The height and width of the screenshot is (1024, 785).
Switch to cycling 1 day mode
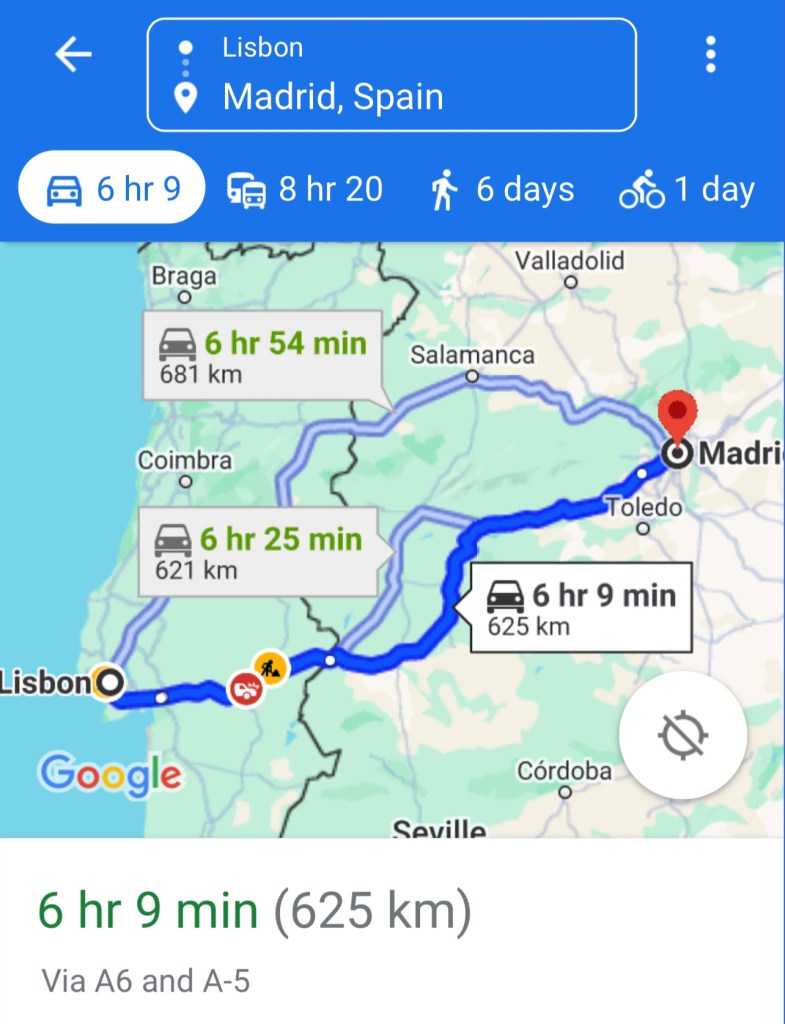(x=686, y=189)
